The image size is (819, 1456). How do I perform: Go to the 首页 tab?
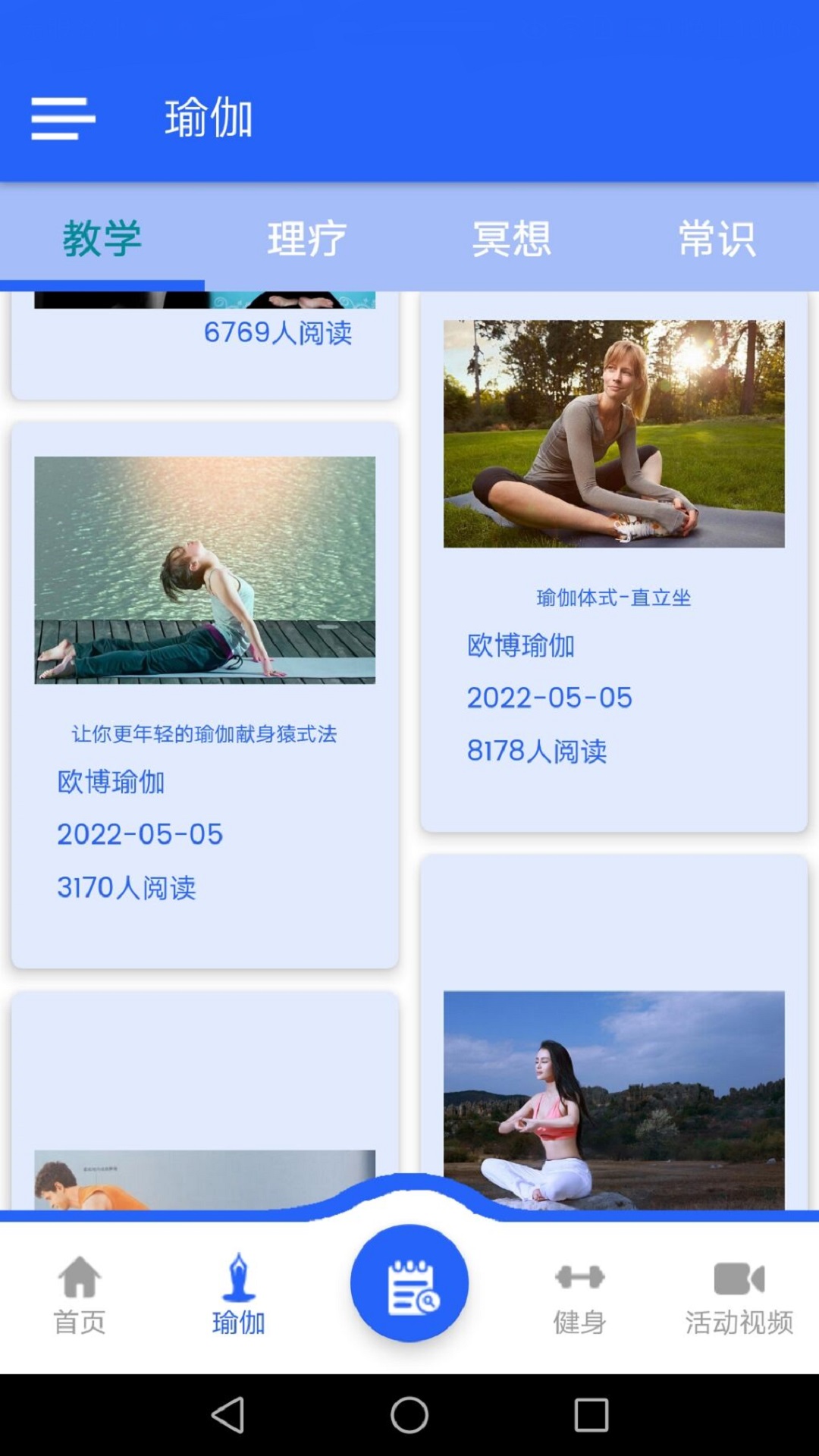pos(80,1294)
